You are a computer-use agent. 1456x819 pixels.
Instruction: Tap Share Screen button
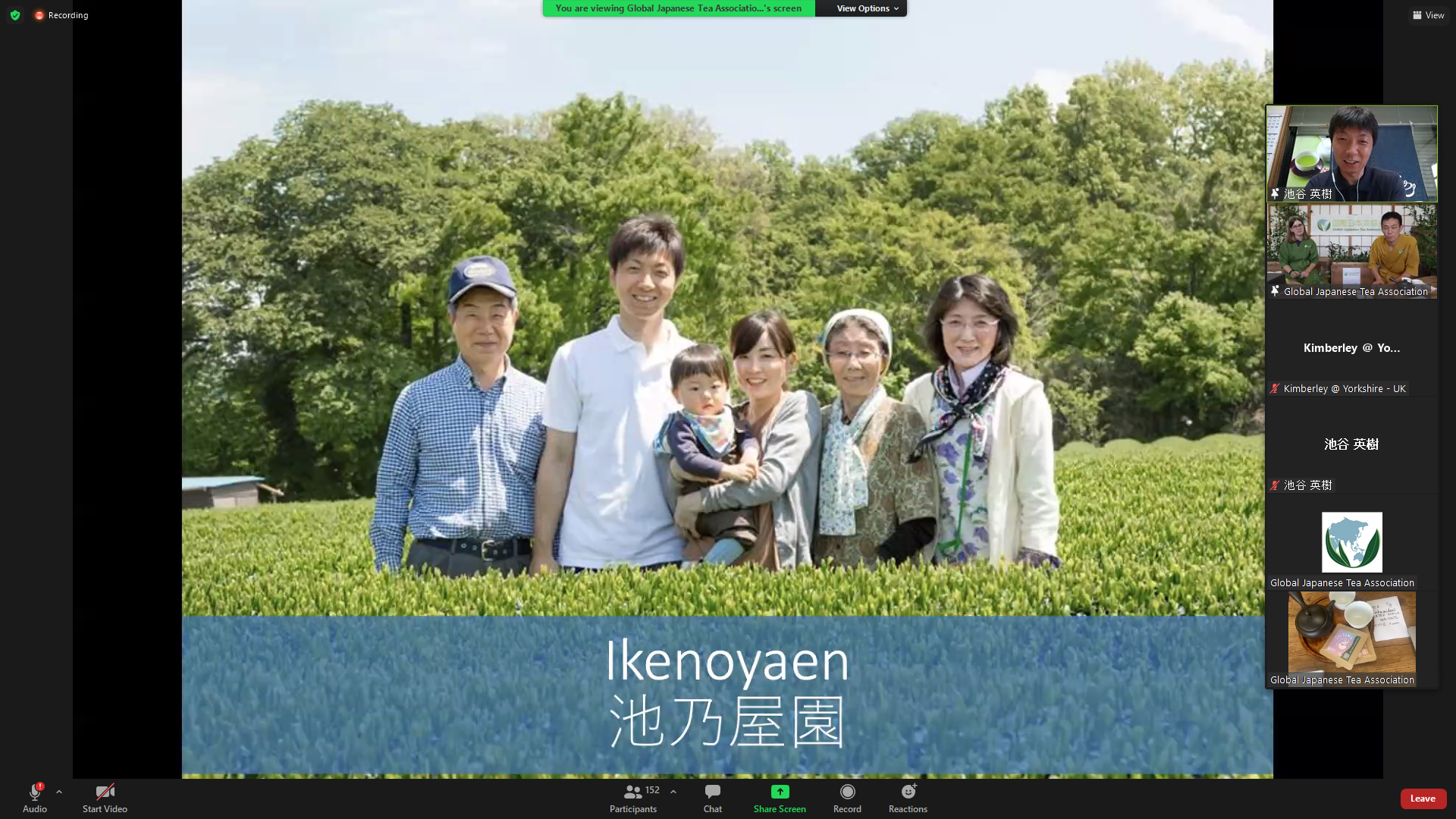[x=780, y=797]
